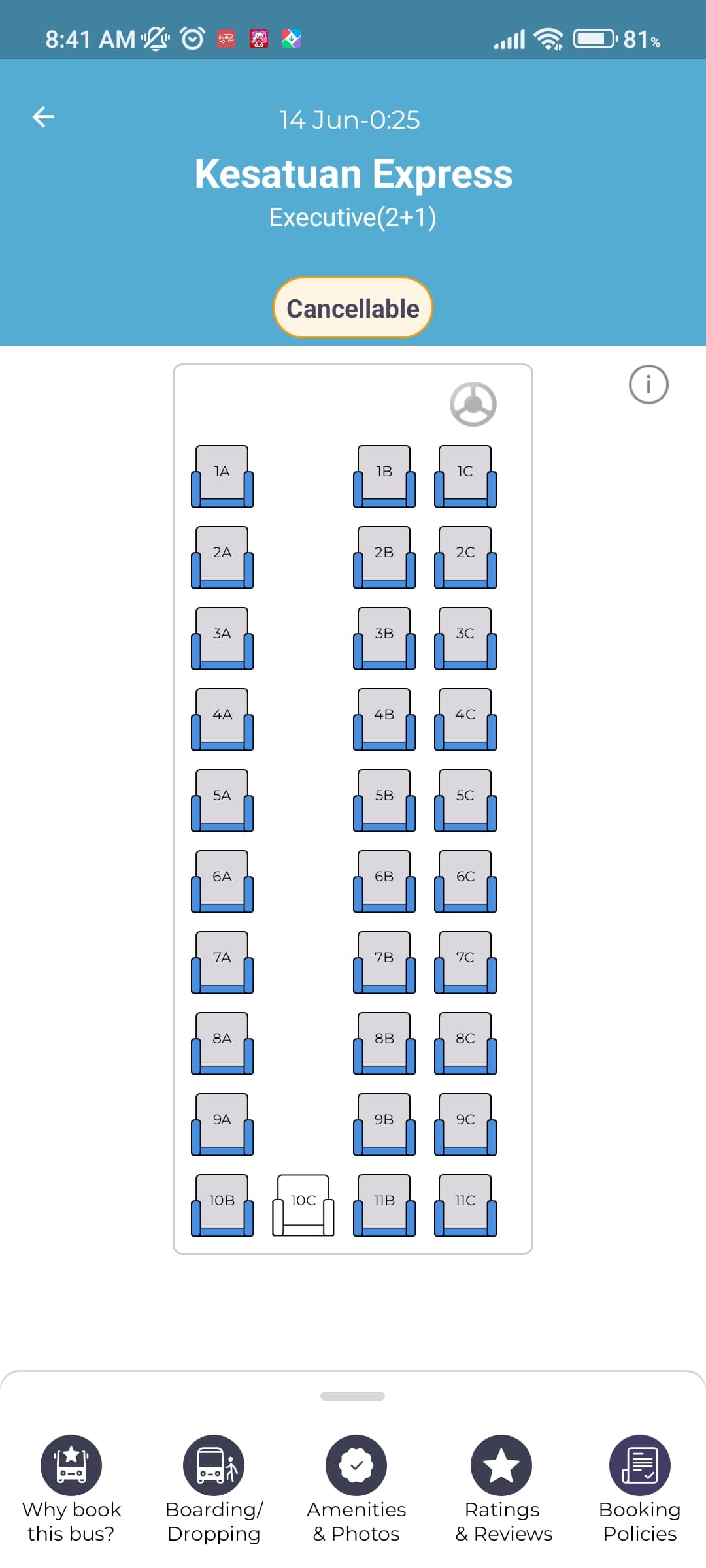
Task: Select seat 10B in the last row
Action: click(222, 1205)
